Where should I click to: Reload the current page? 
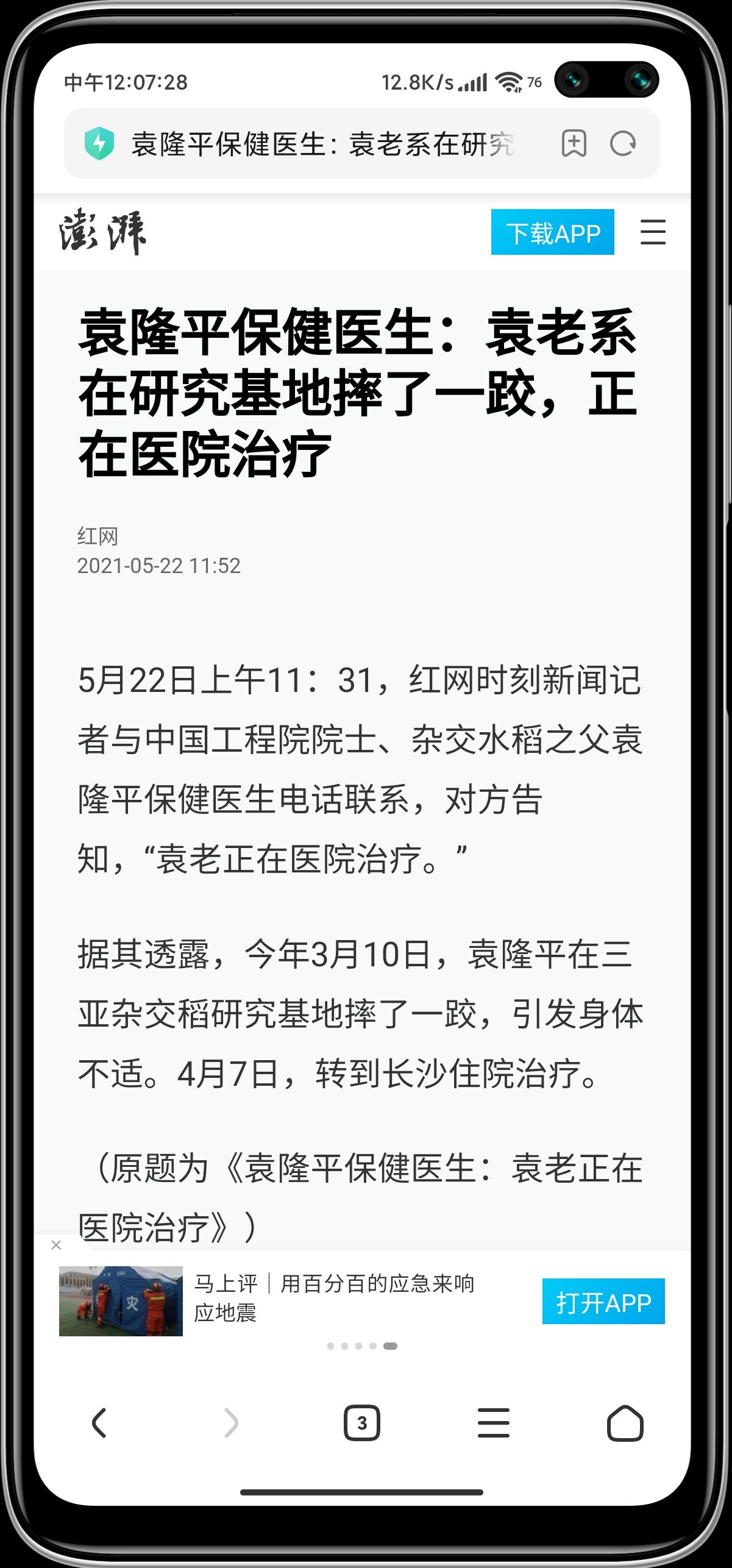(x=623, y=144)
